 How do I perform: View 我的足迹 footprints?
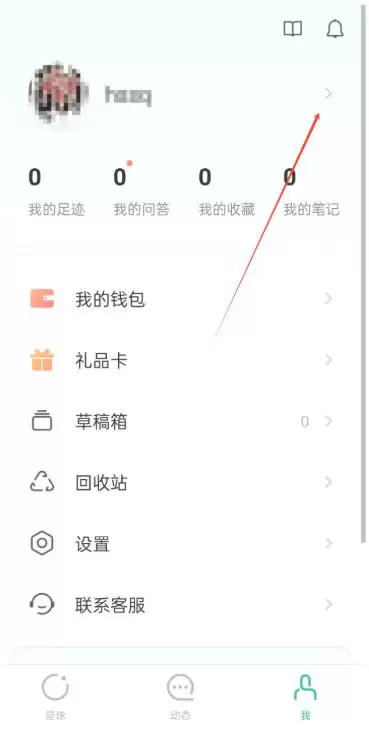[x=56, y=192]
